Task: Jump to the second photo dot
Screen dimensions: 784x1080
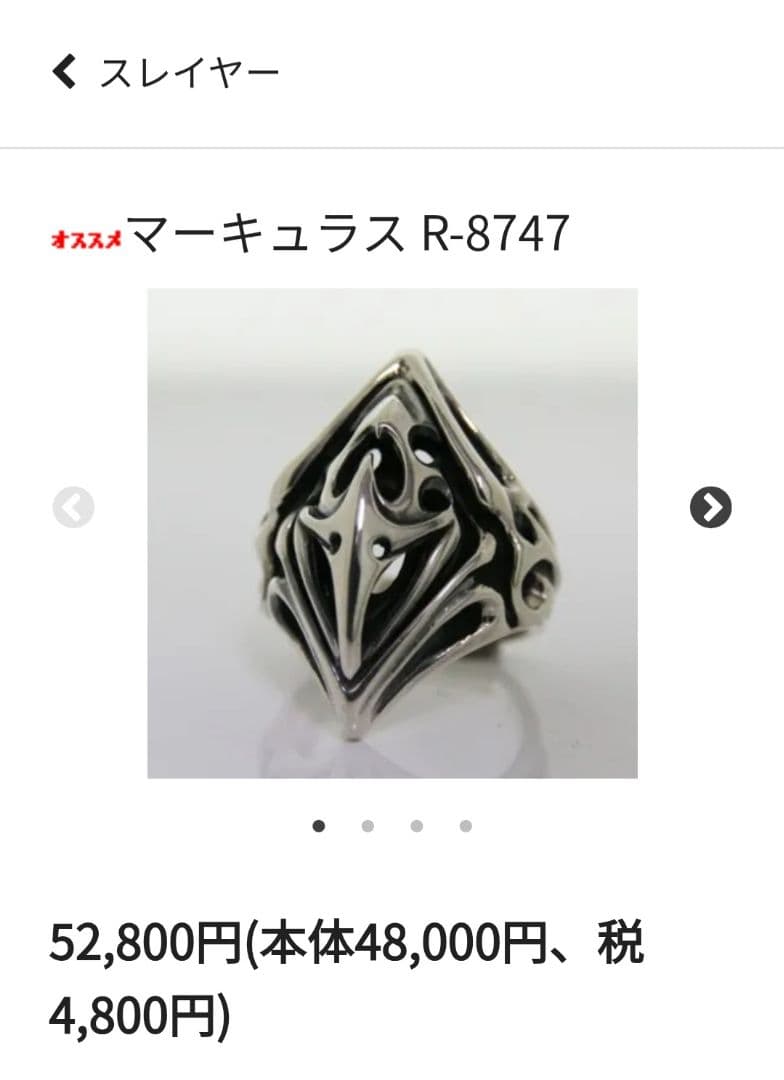Action: point(368,826)
